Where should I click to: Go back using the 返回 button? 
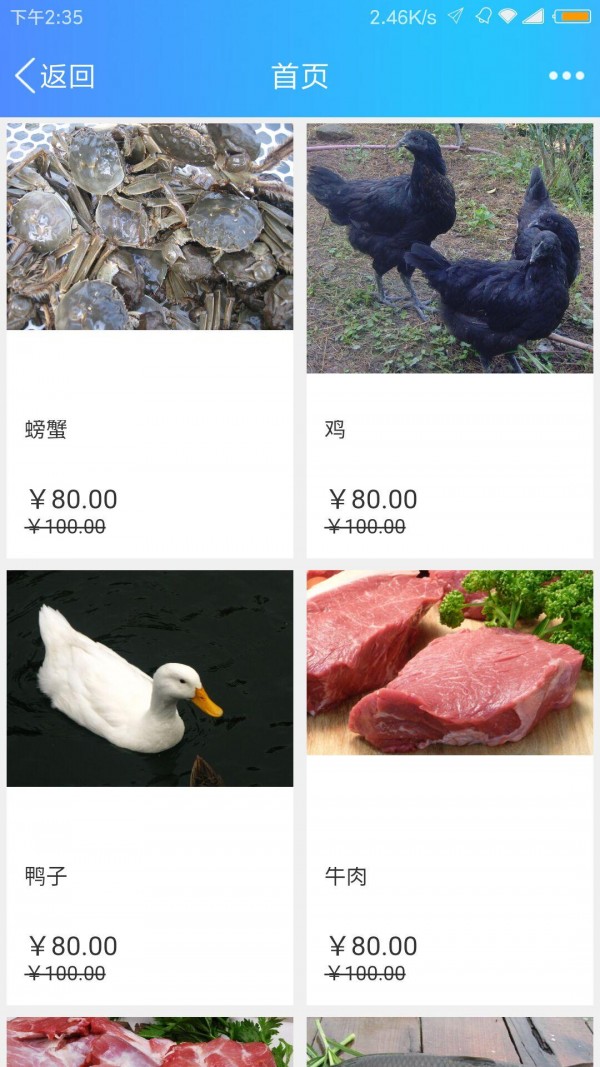[55, 76]
